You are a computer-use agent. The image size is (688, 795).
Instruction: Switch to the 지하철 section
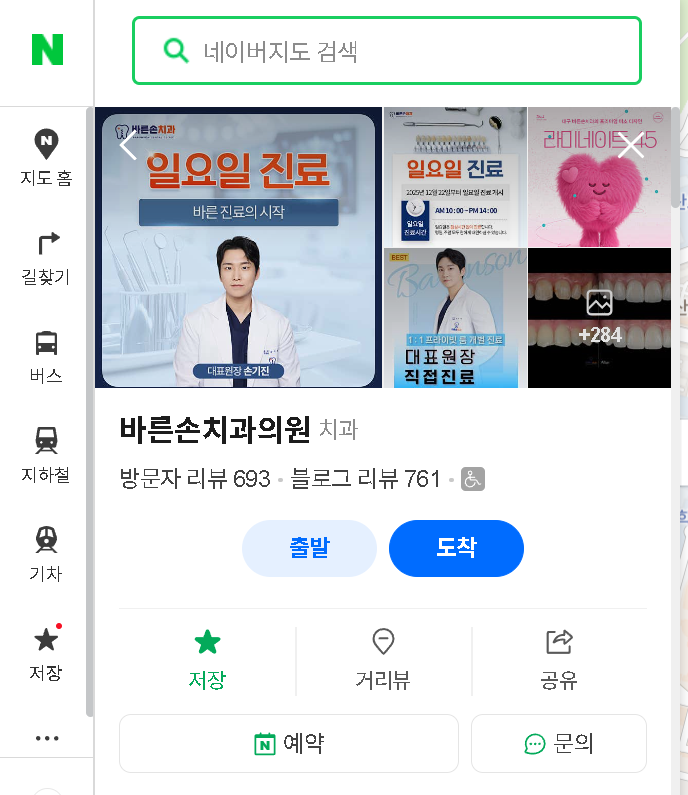click(x=46, y=455)
